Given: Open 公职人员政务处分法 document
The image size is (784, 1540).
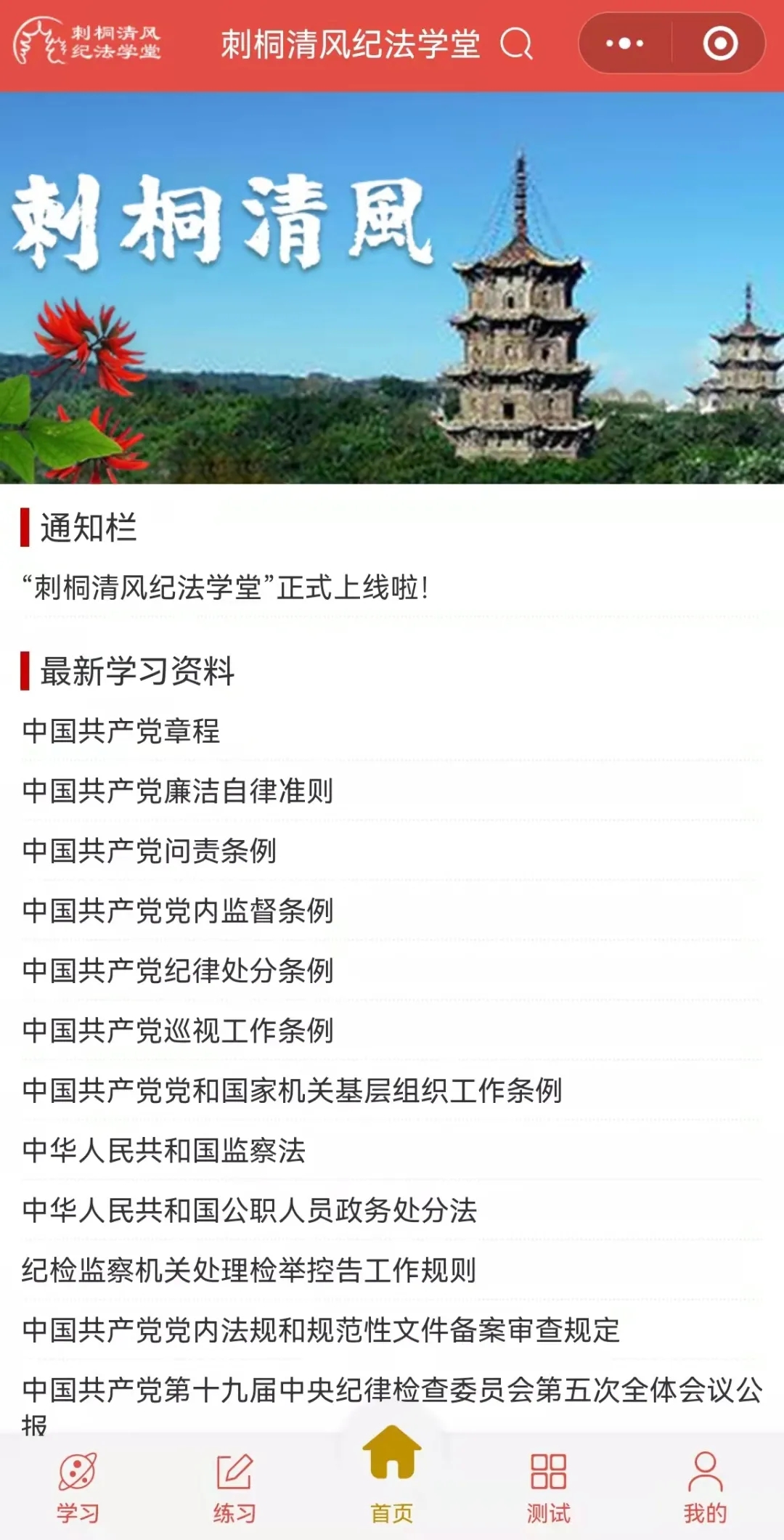Looking at the screenshot, I should pos(249,1210).
